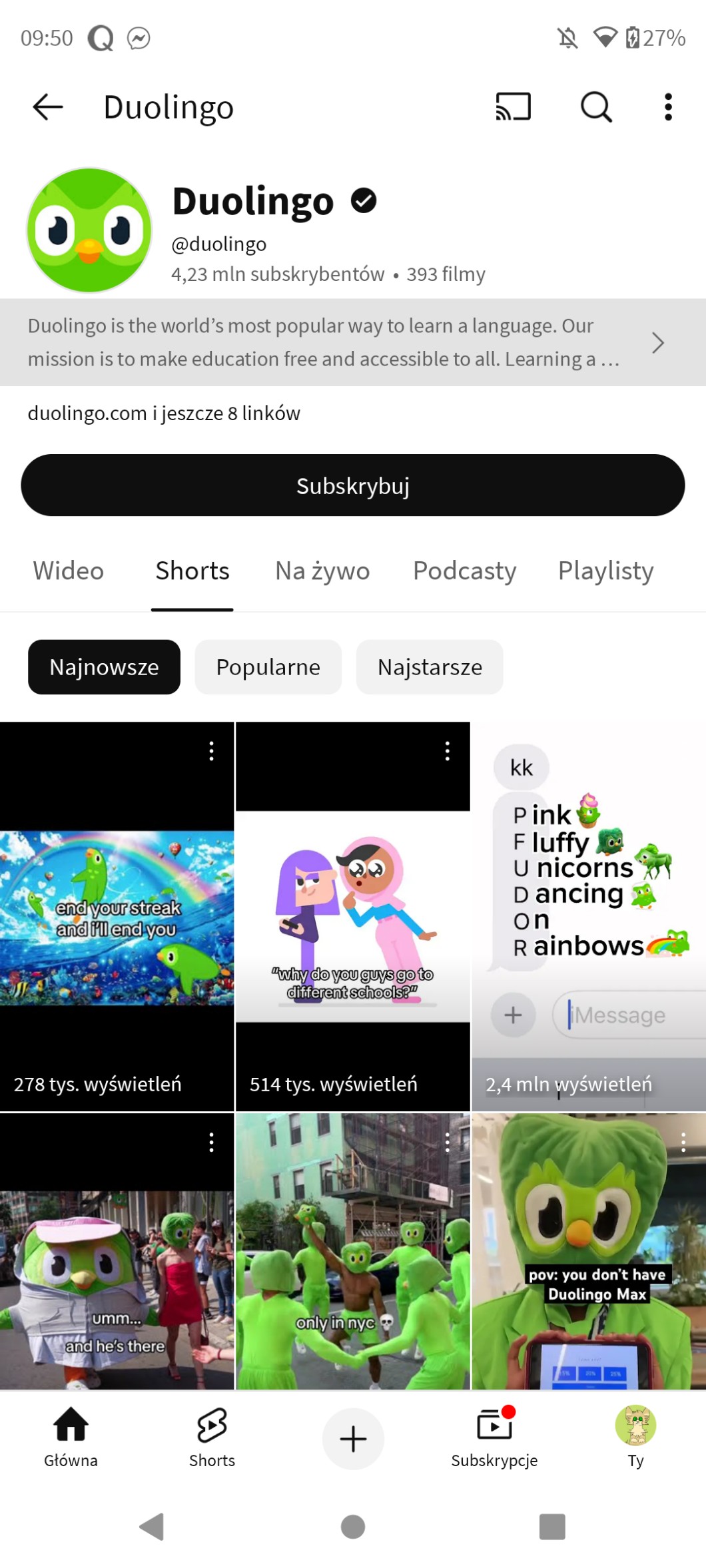This screenshot has width=706, height=1568.
Task: Sort shorts by Najstarsze
Action: click(x=430, y=667)
